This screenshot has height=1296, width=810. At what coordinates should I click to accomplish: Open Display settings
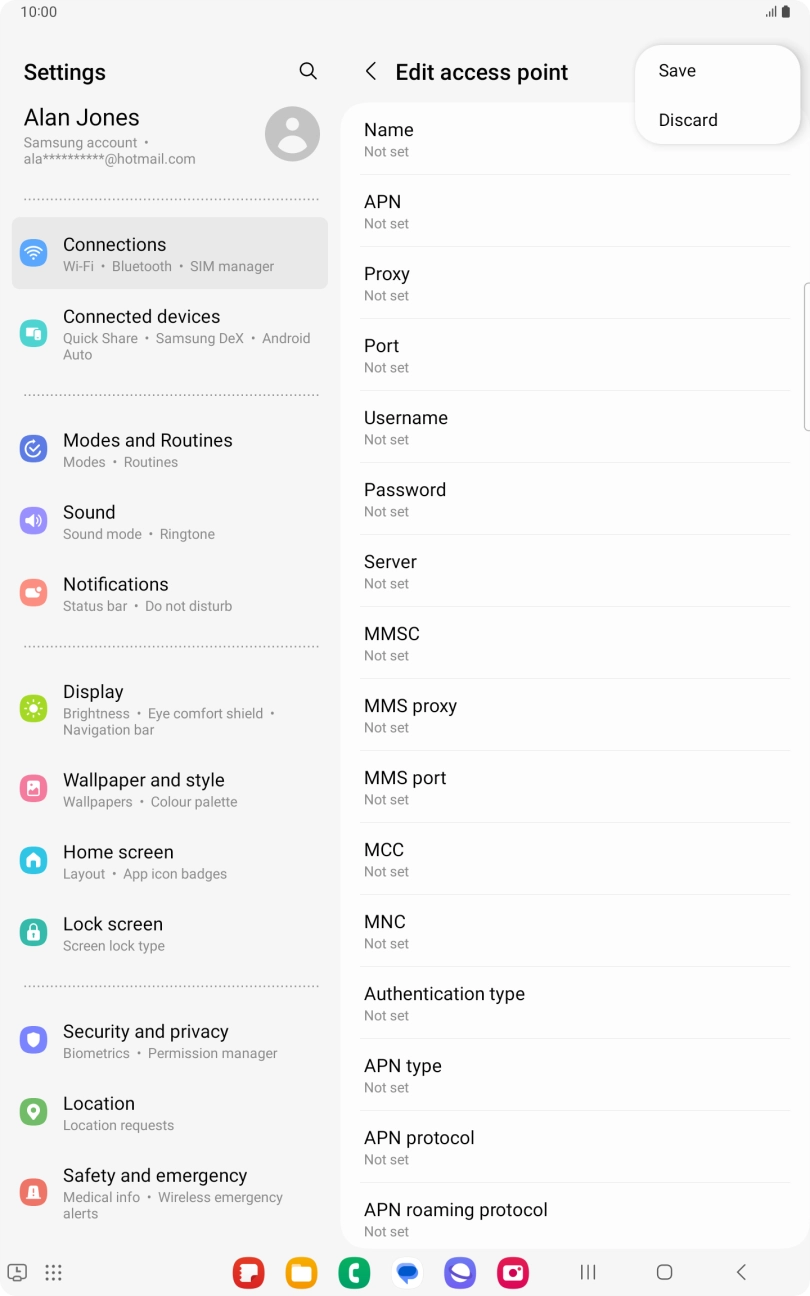170,709
